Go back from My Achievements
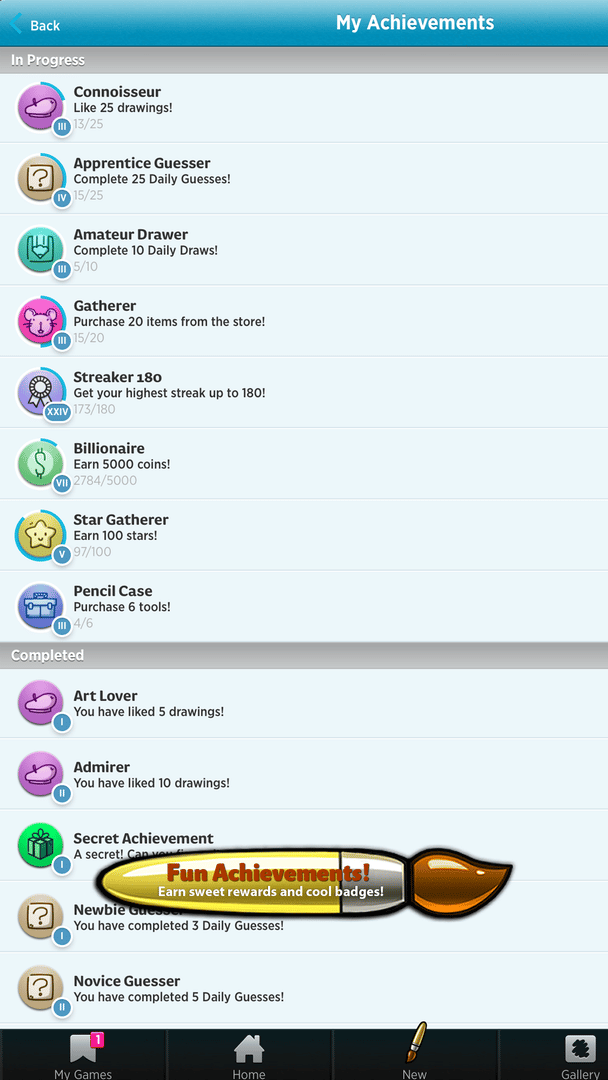608x1080 pixels. 35,25
